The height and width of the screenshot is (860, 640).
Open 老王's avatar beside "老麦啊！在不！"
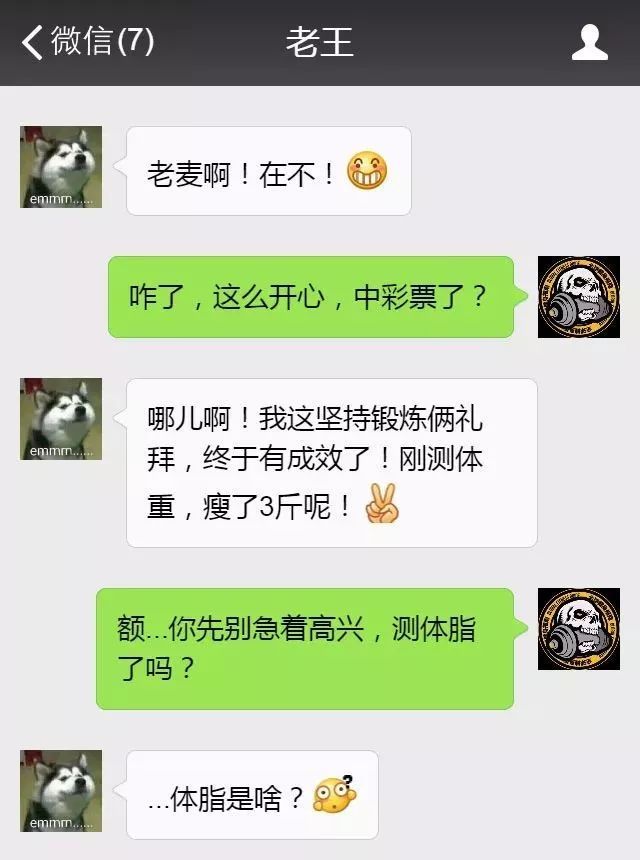click(x=61, y=167)
